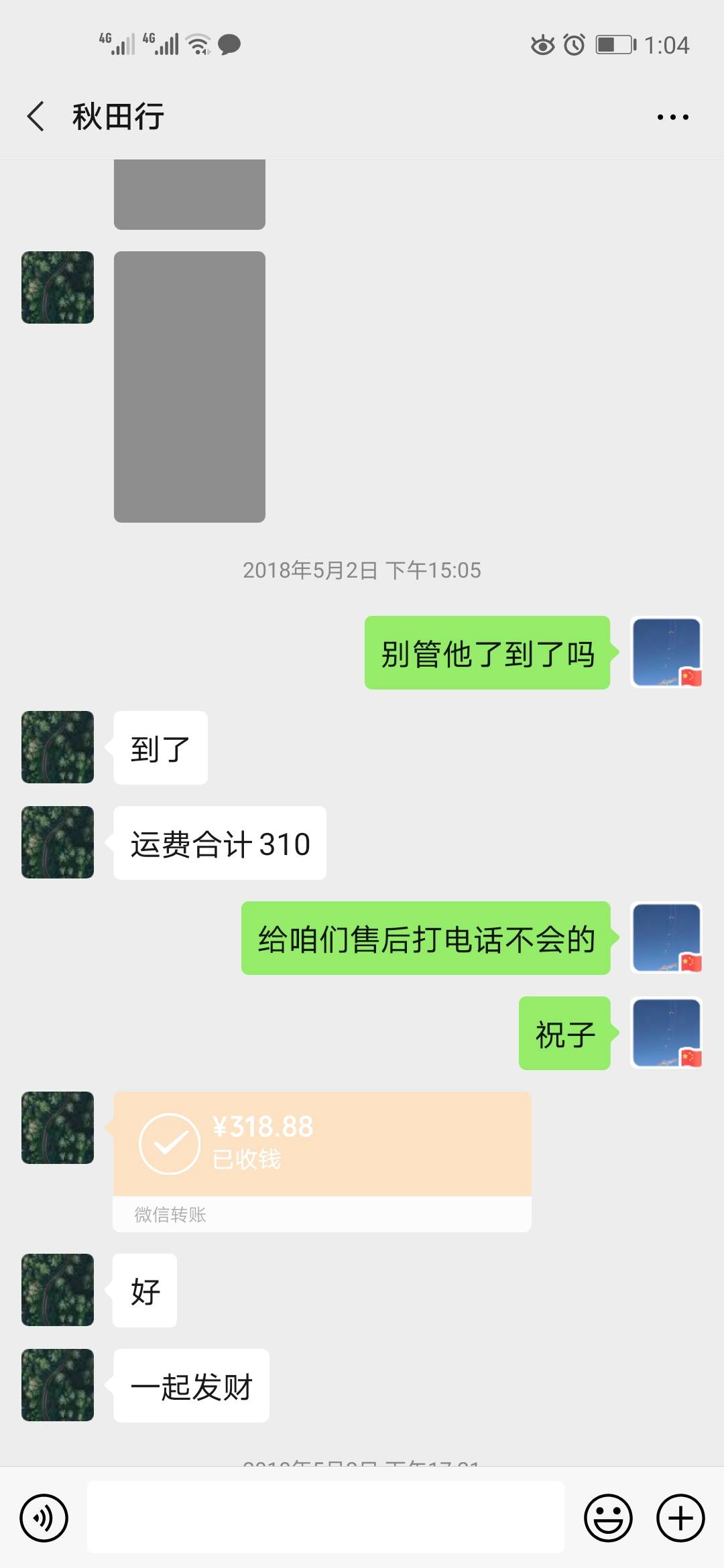
Task: Tap my avatar beside 祝子 message
Action: tap(666, 1033)
